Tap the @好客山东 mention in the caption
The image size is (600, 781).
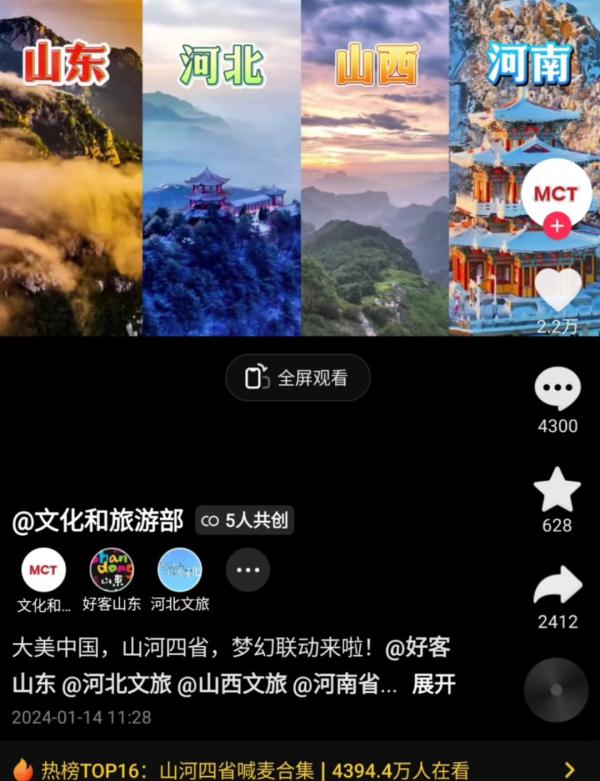[x=418, y=648]
